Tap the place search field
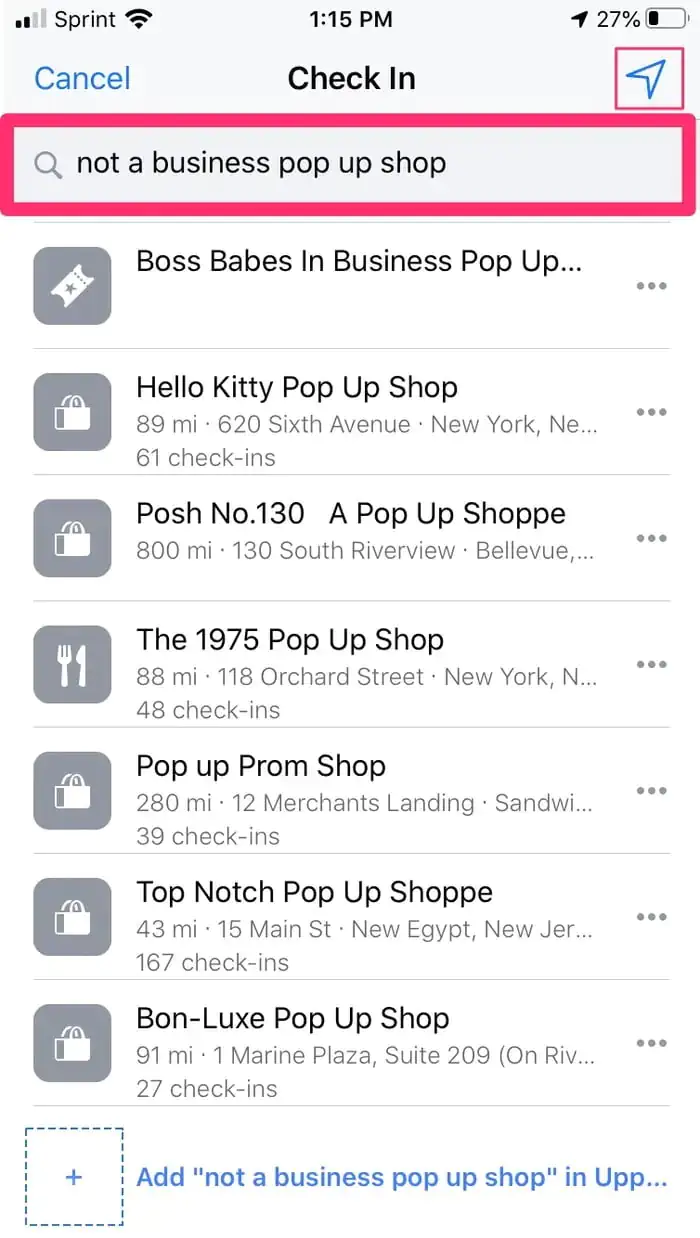 (348, 163)
